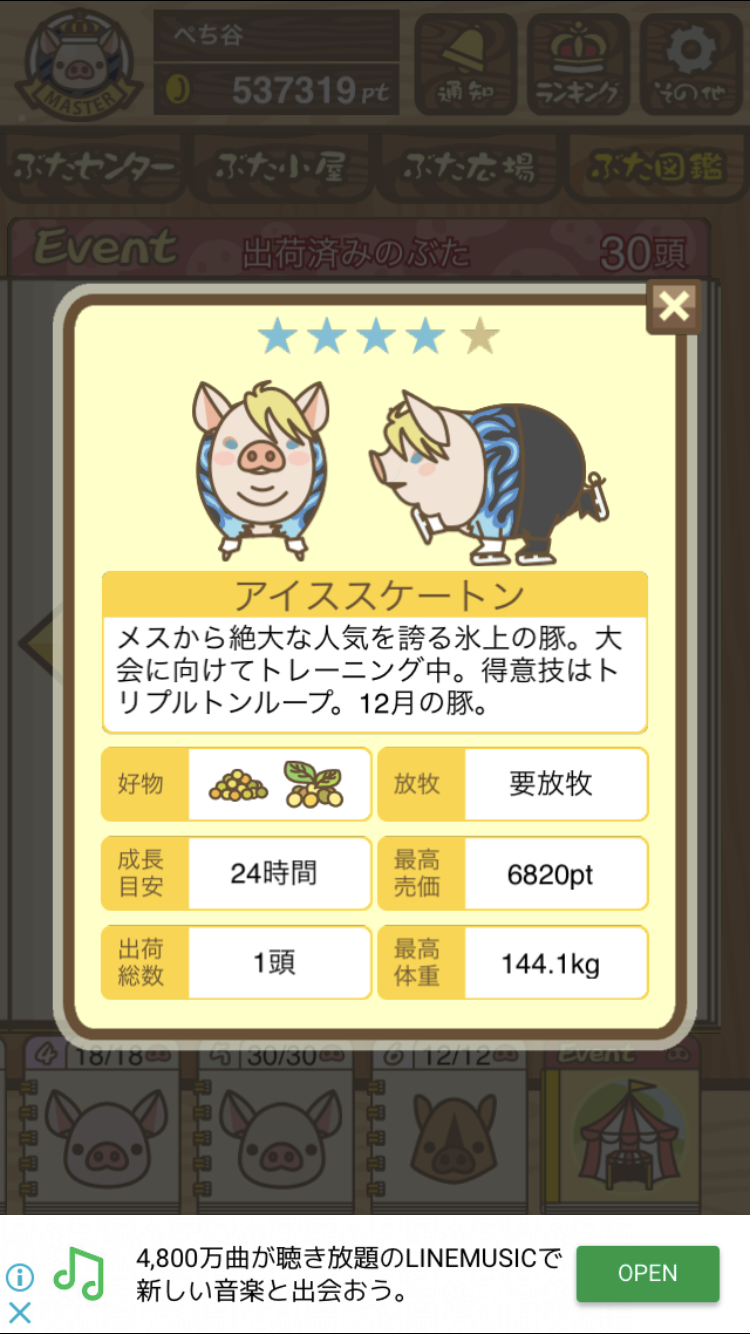This screenshot has height=1334, width=750.
Task: Switch to the ぶた図鑑 tab
Action: click(655, 167)
